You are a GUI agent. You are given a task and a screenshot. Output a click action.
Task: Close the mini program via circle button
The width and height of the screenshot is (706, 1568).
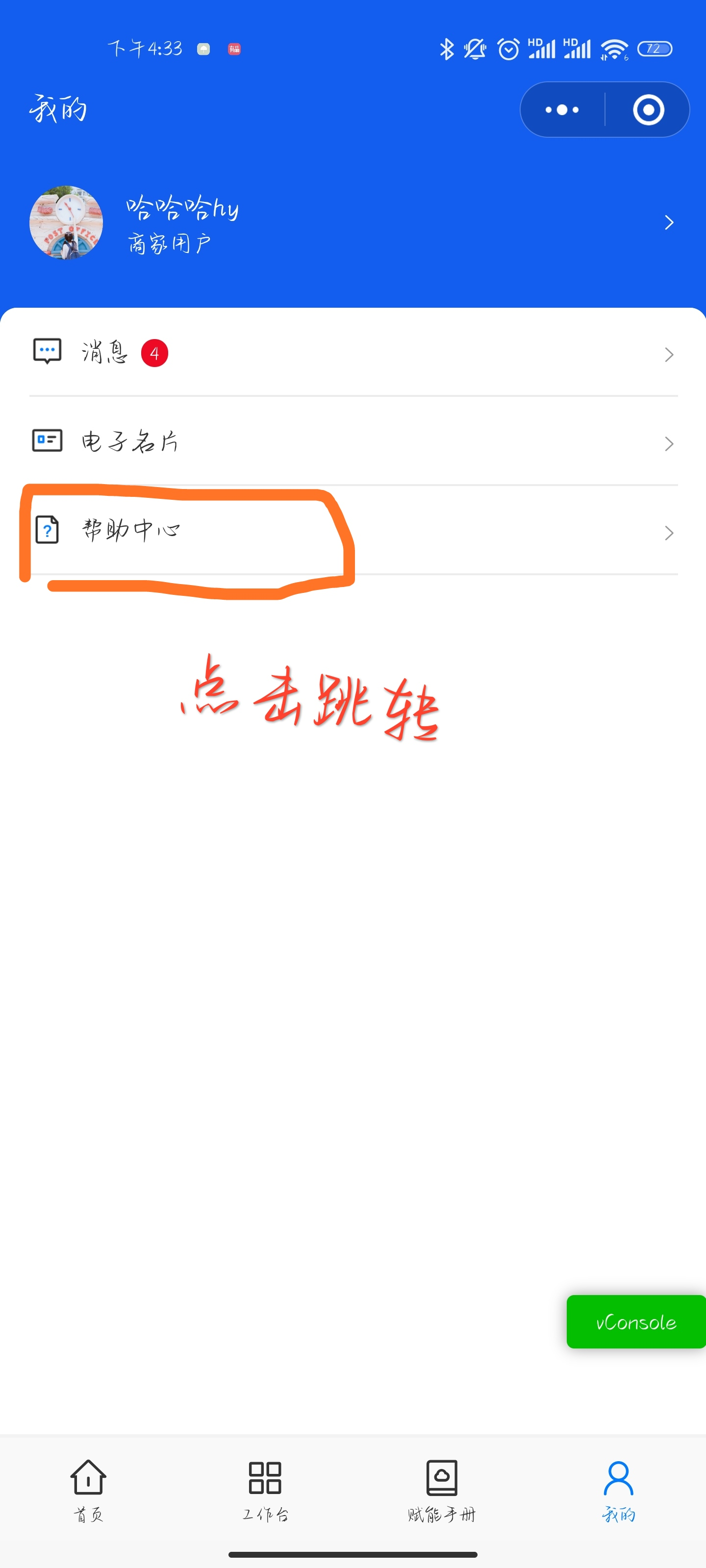coord(648,110)
